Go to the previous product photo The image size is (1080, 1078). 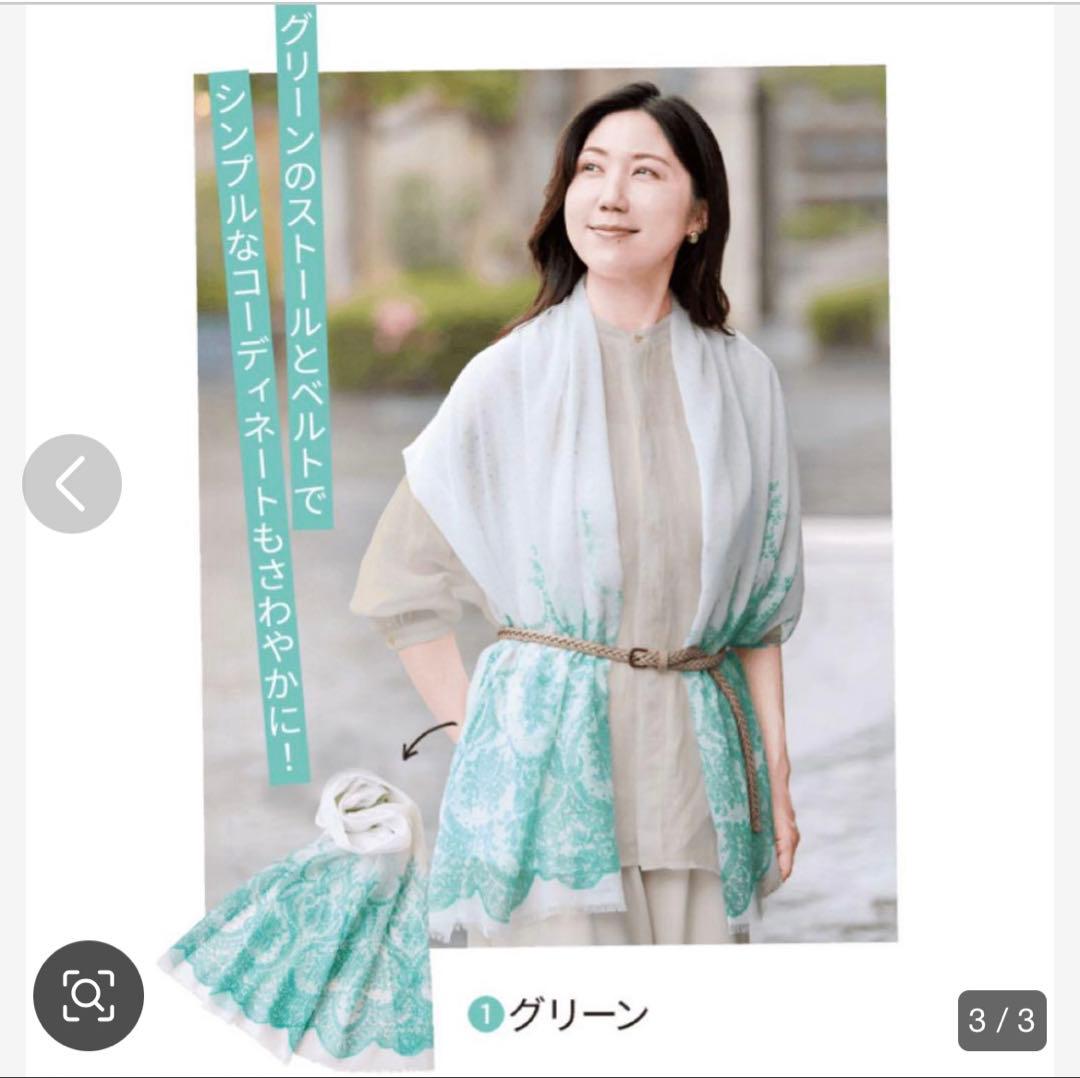tap(71, 483)
